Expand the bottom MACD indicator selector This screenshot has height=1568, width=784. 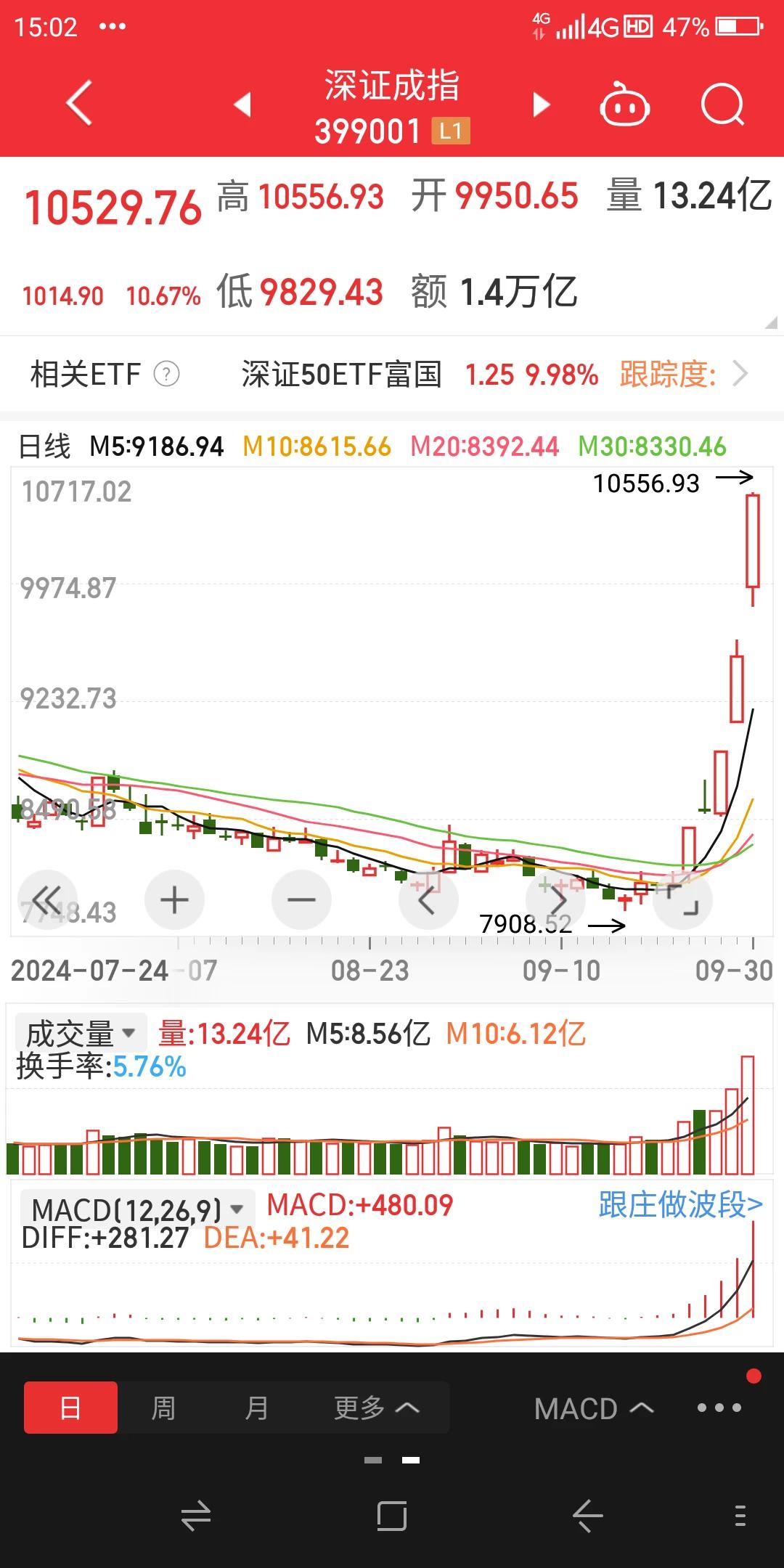[594, 1408]
